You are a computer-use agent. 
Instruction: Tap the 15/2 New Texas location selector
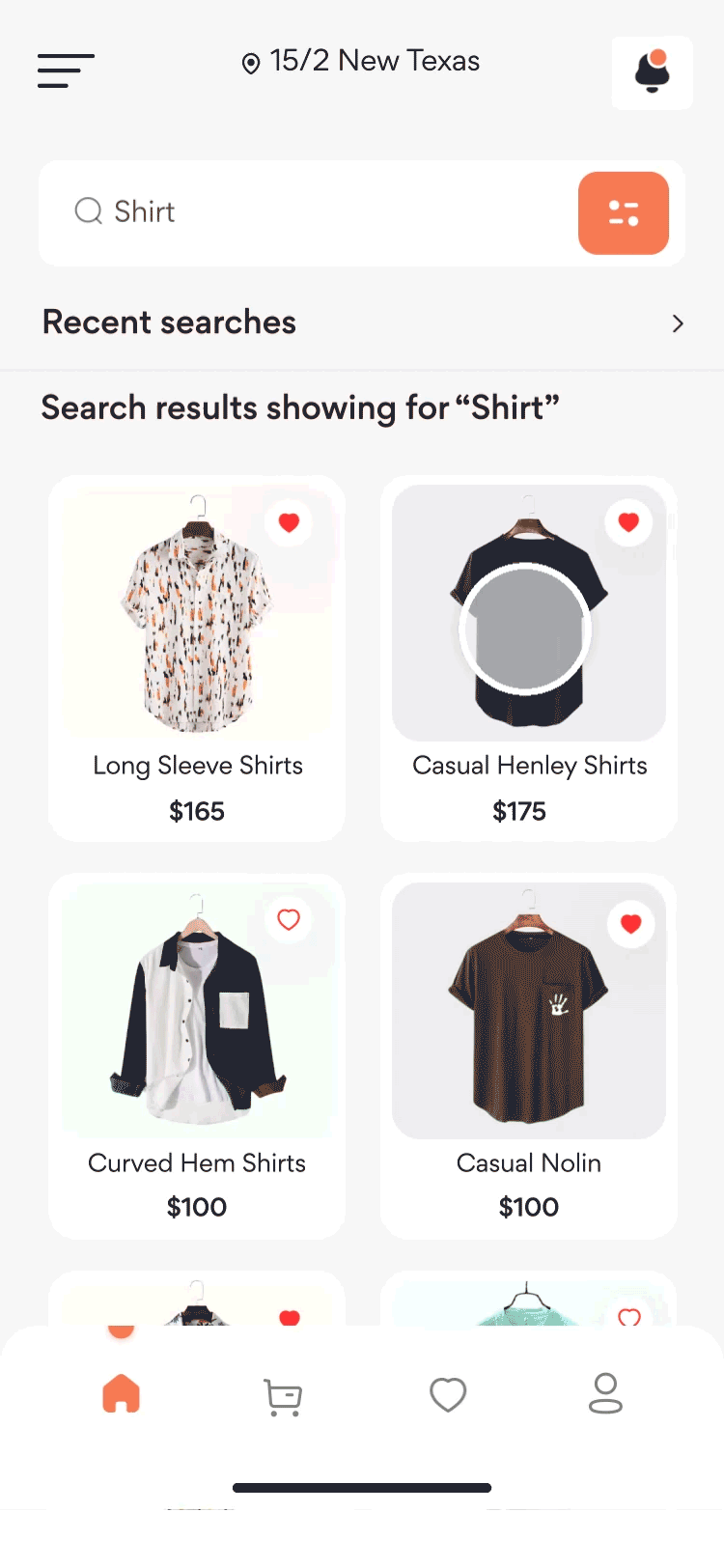360,62
